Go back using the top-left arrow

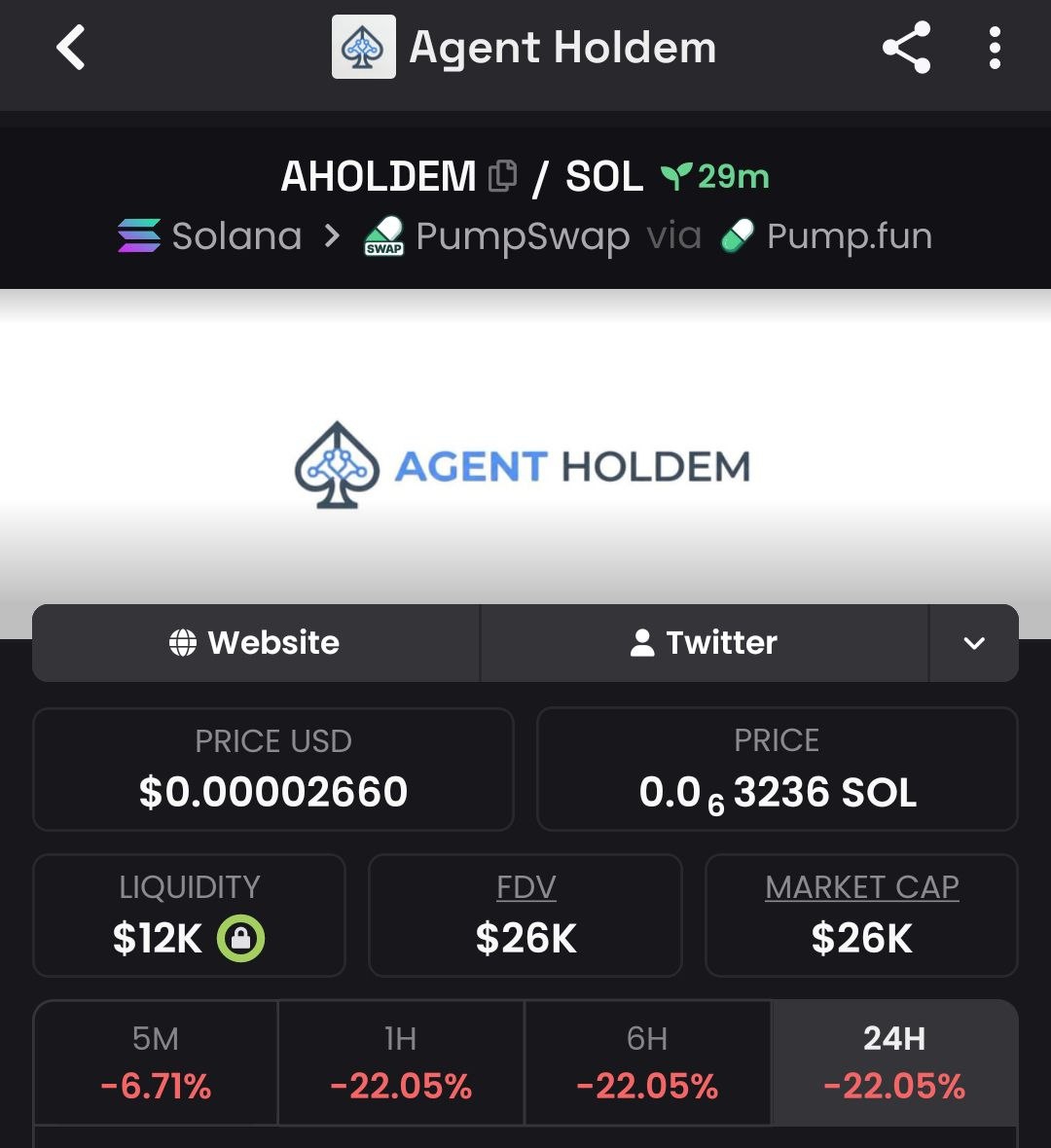(71, 48)
